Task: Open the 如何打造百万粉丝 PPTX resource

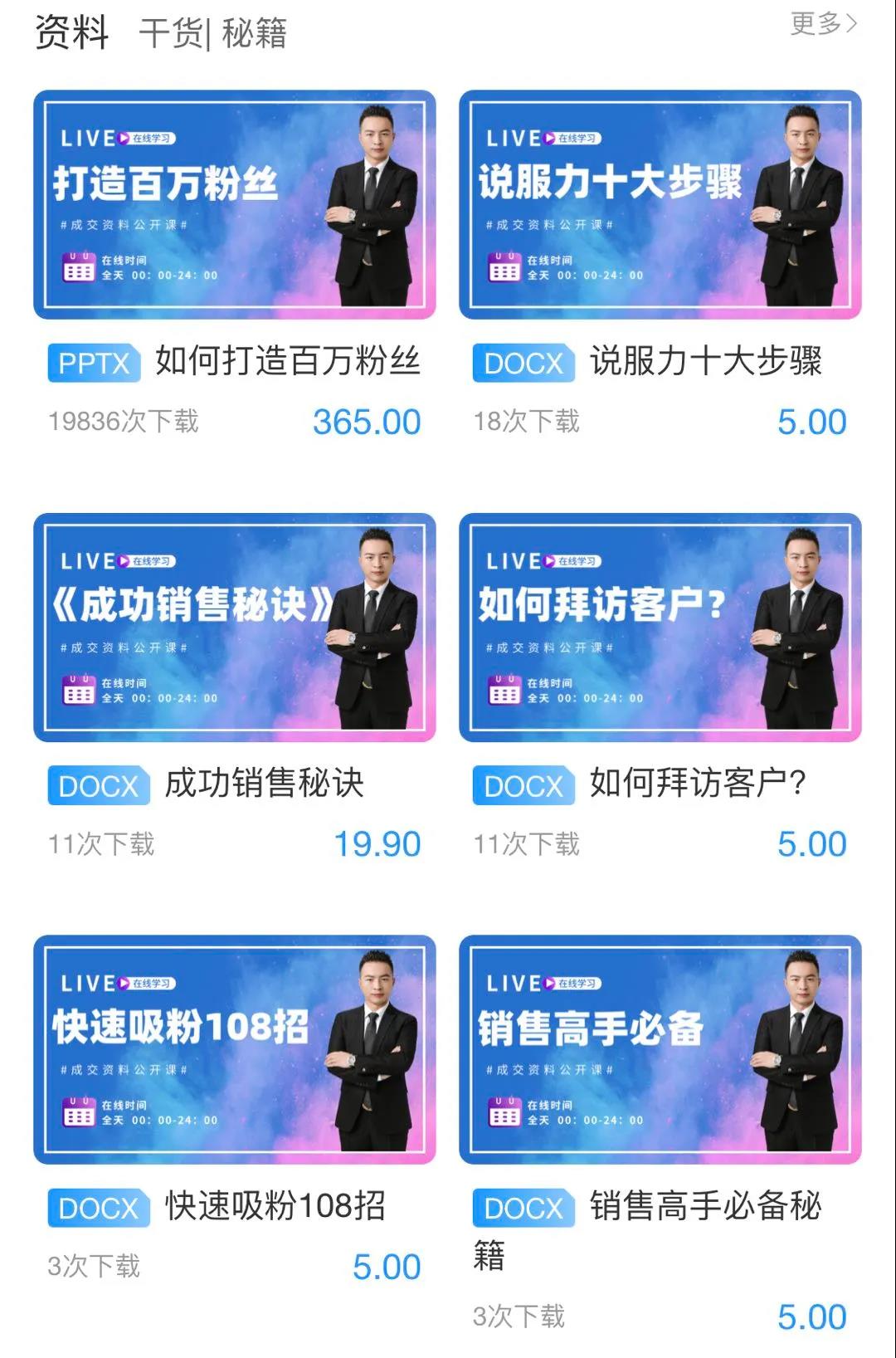Action: coord(235,205)
